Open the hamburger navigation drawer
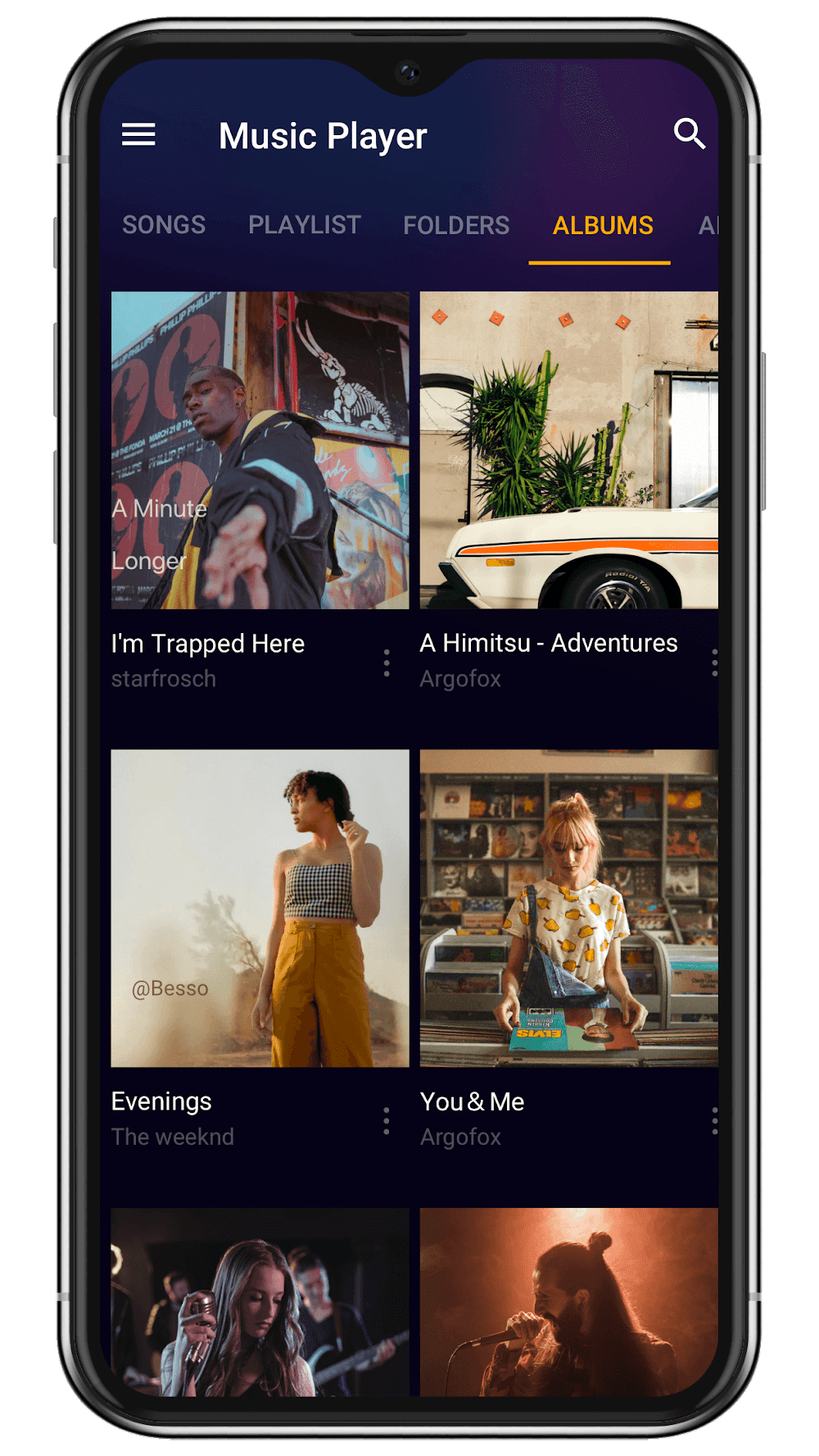 click(x=138, y=135)
